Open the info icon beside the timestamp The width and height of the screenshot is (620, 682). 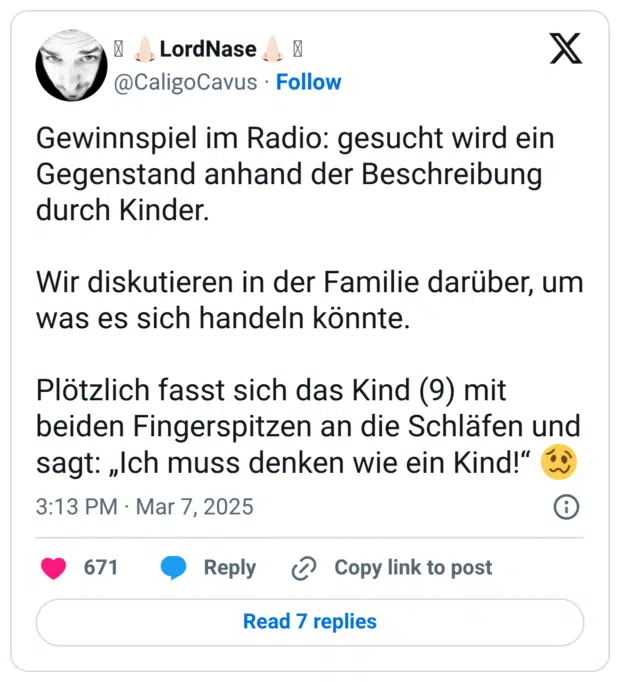click(566, 507)
